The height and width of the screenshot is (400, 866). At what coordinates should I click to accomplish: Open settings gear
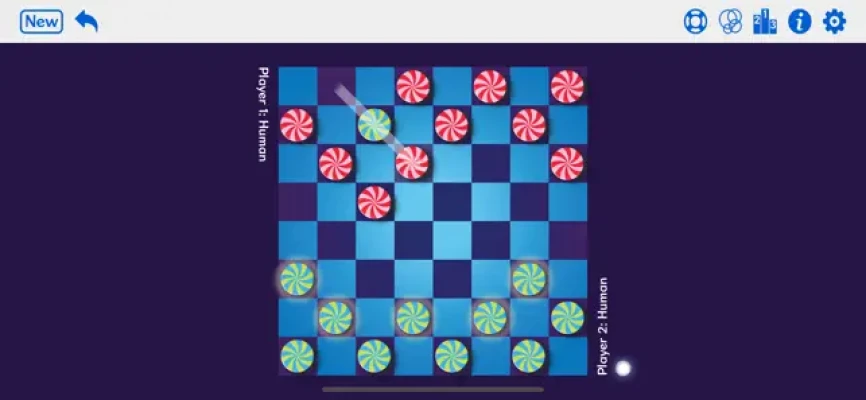[834, 21]
